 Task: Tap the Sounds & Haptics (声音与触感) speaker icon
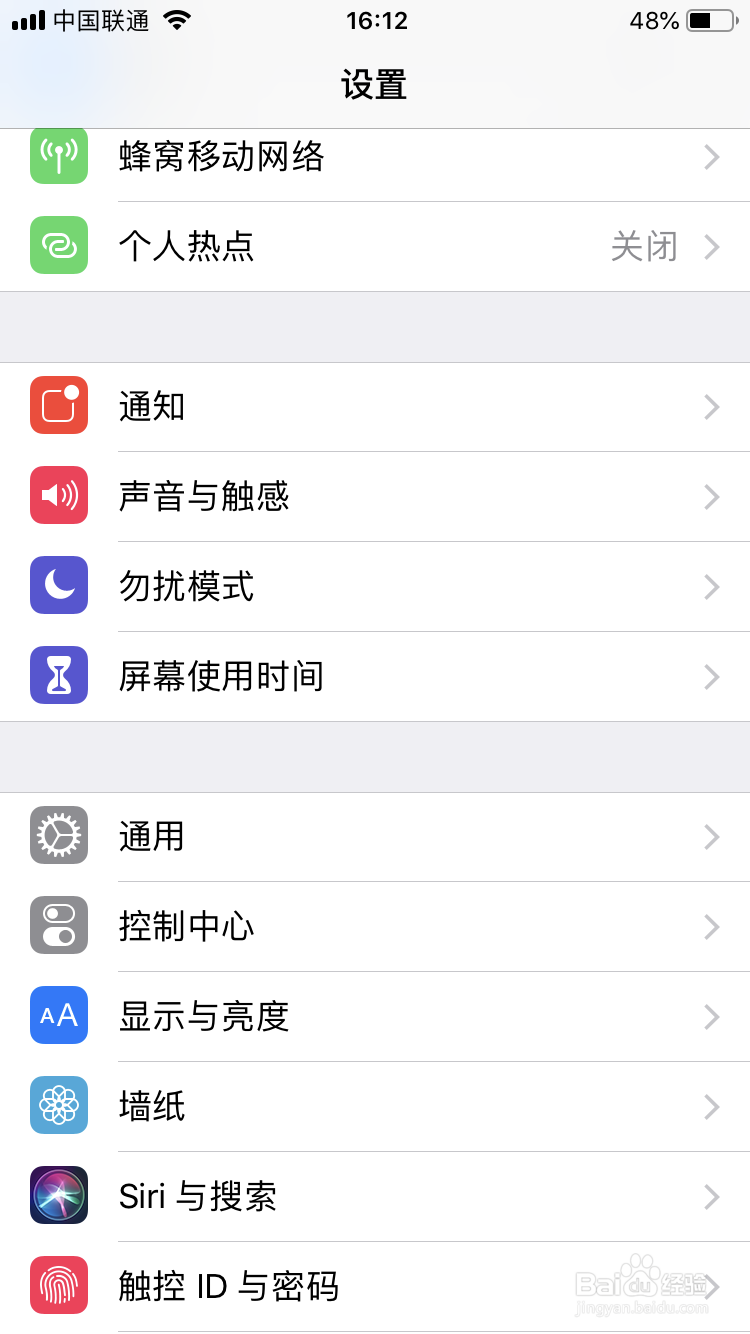58,496
